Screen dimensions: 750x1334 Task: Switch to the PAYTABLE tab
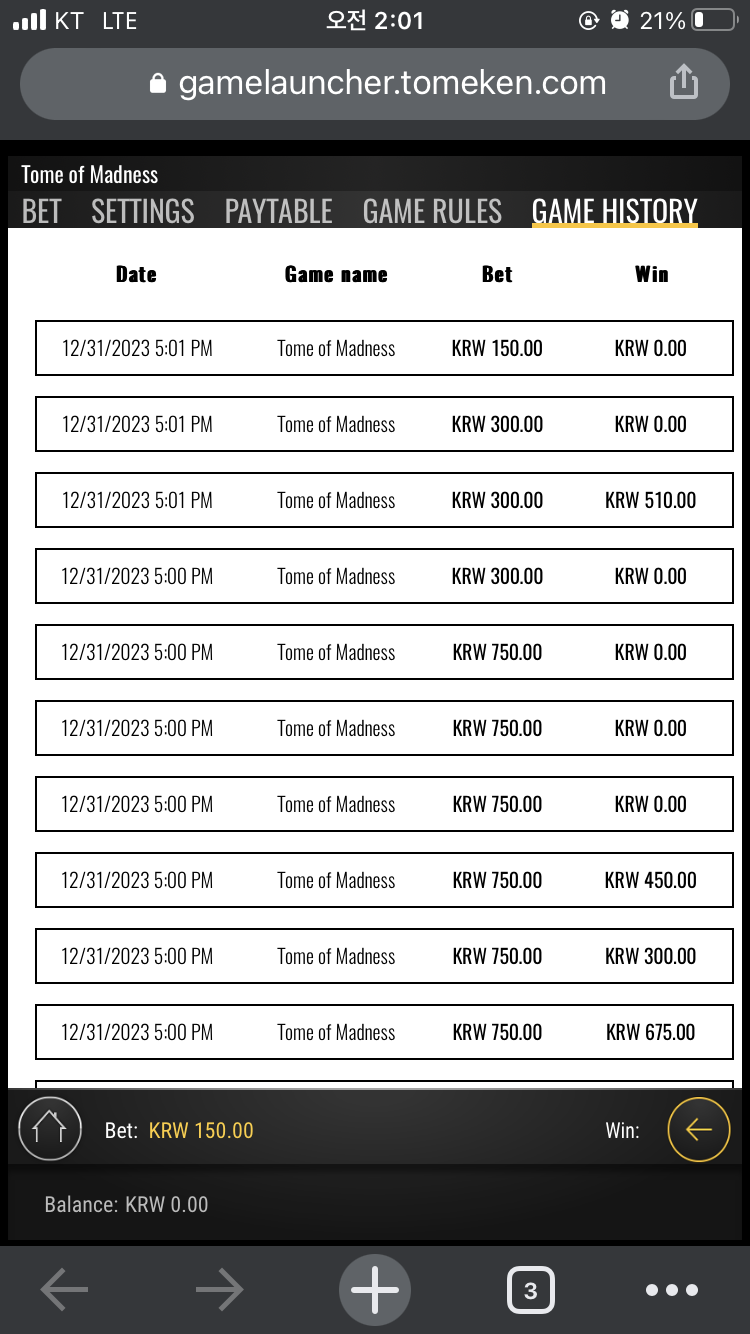click(278, 211)
